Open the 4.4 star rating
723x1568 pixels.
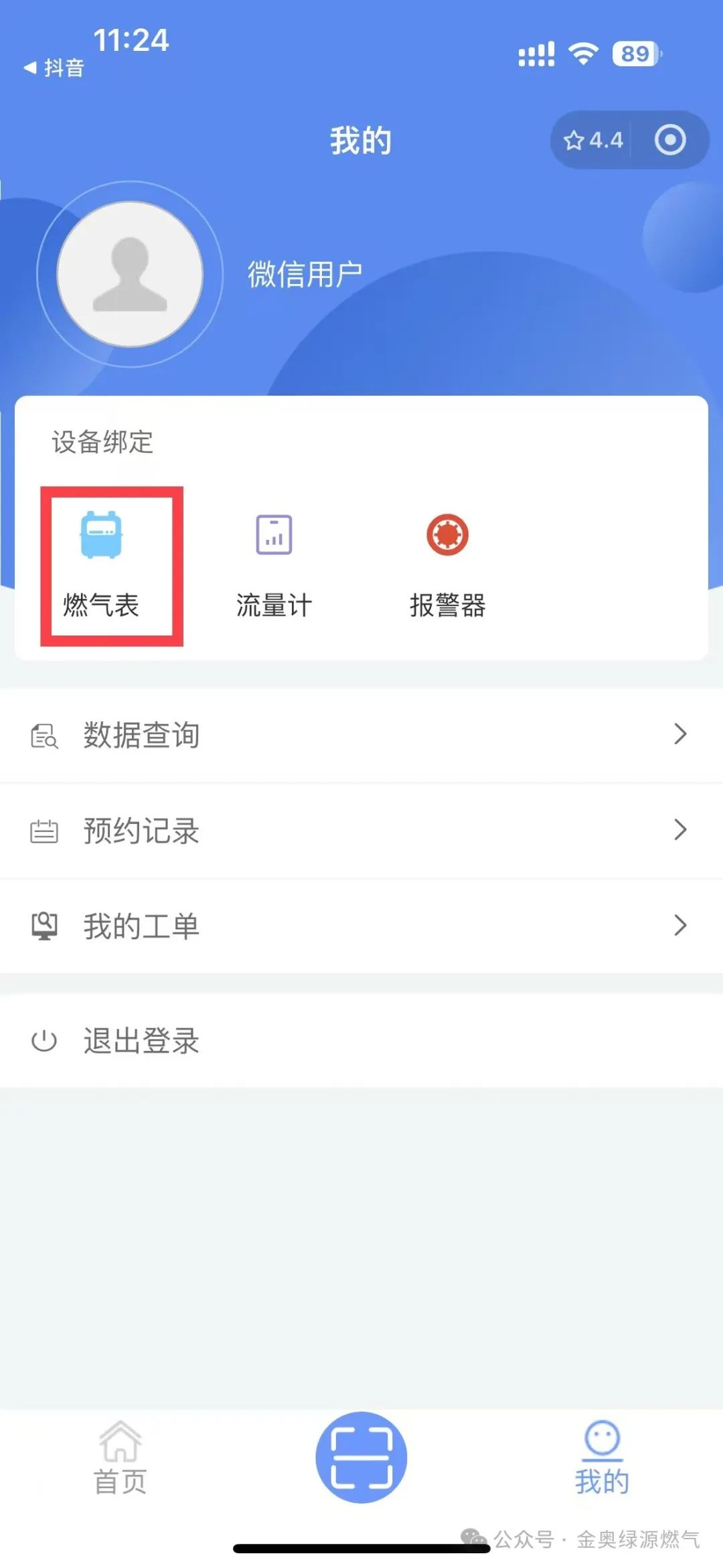coord(593,140)
